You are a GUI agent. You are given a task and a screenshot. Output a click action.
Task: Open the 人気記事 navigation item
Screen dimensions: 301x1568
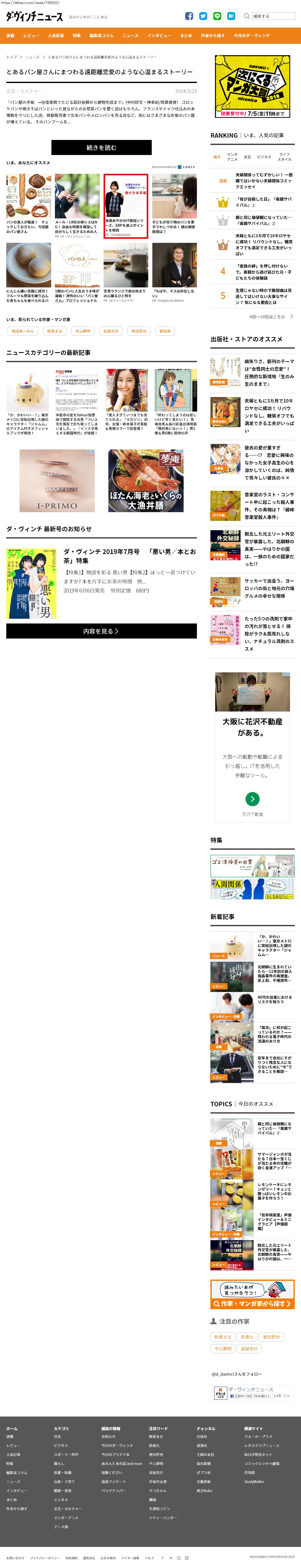tap(56, 36)
